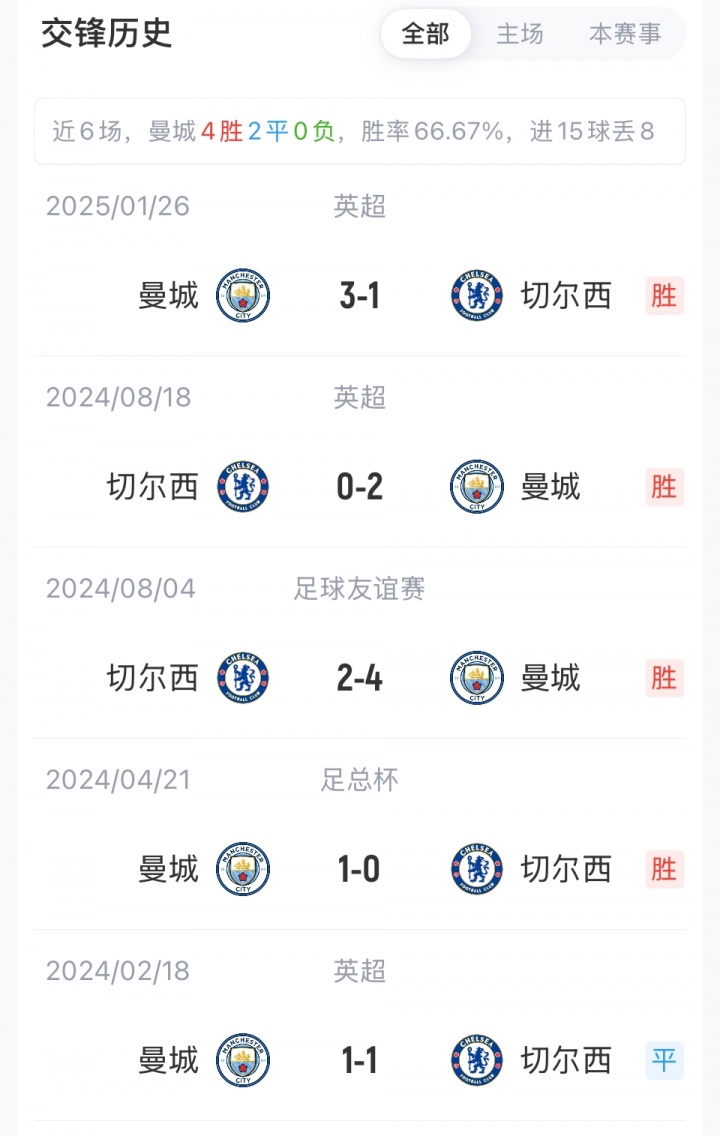Open the 2025/01/26 曼城 3-1 切尔西 match
Image resolution: width=720 pixels, height=1136 pixels.
(360, 296)
